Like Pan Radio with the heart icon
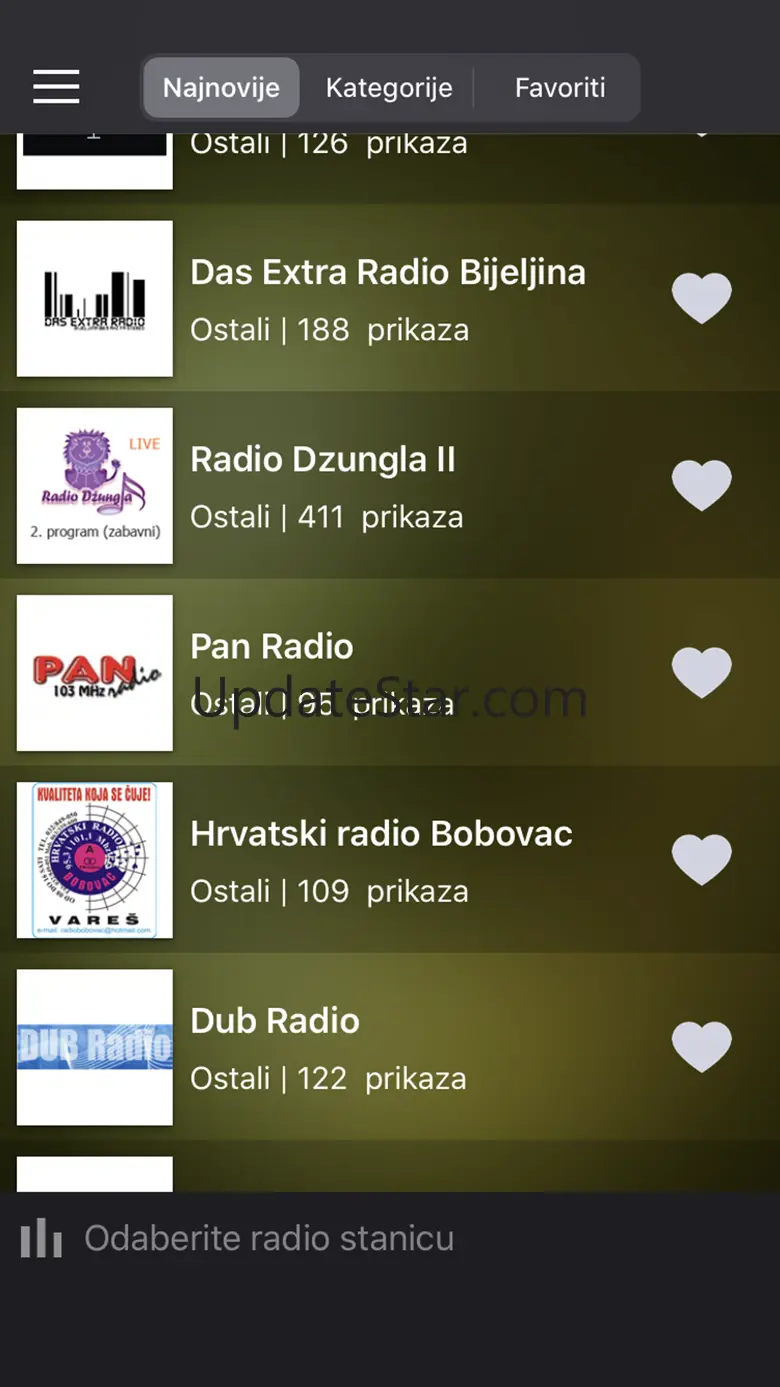Viewport: 780px width, 1387px height. click(701, 672)
